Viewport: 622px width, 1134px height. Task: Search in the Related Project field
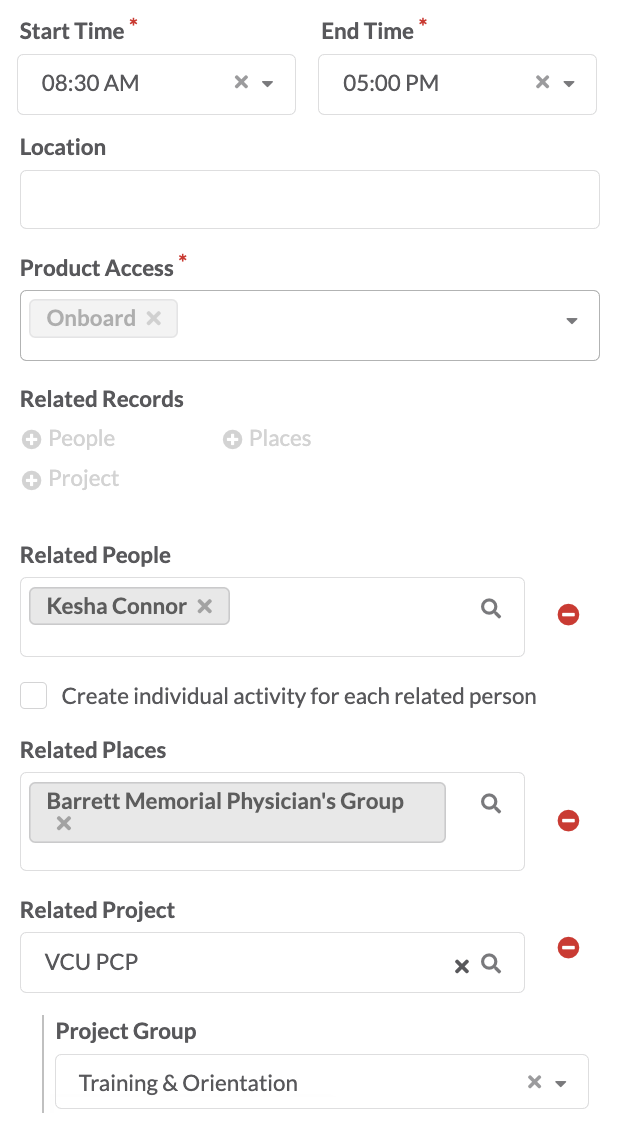tap(491, 963)
